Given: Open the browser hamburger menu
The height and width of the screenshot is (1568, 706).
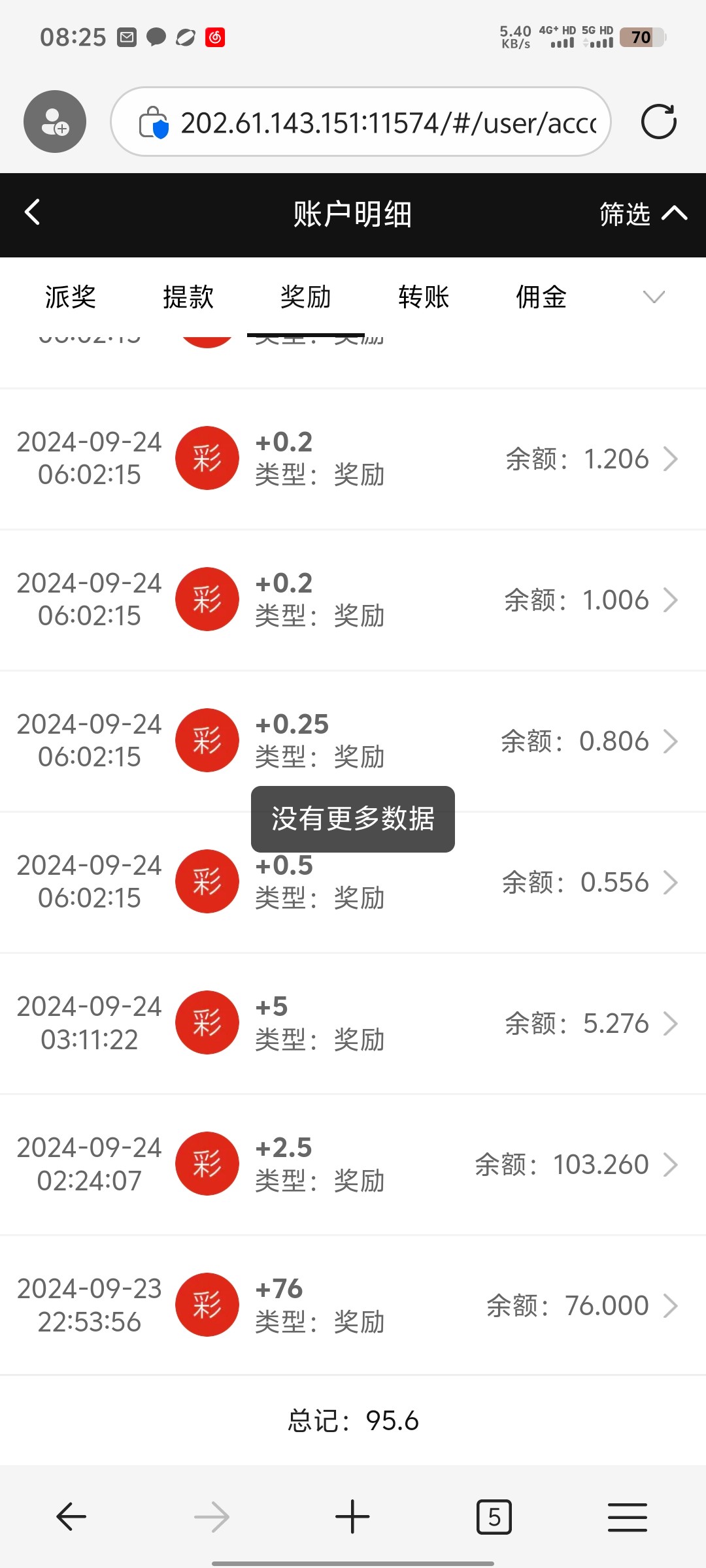Looking at the screenshot, I should [x=627, y=1516].
